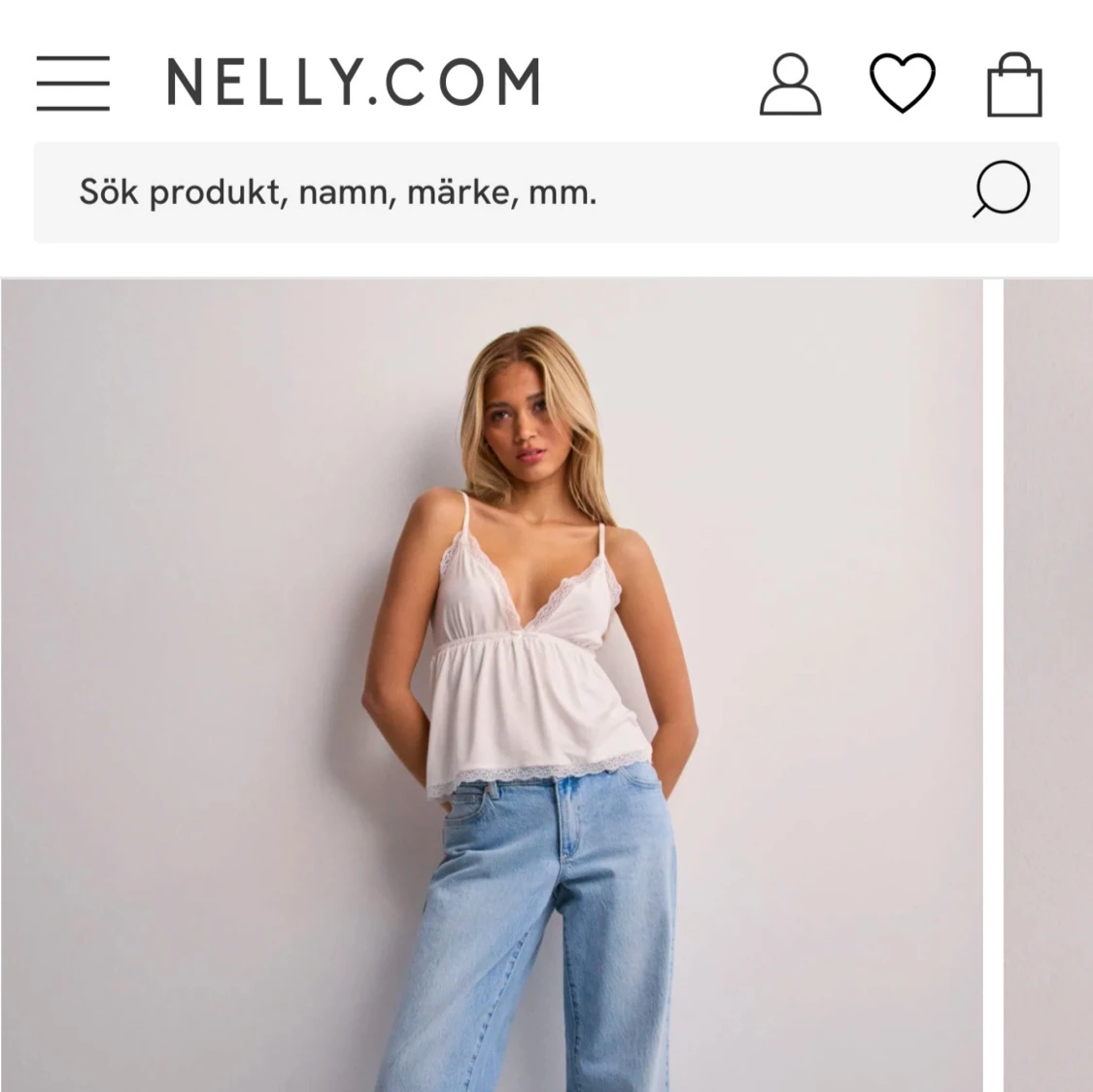Open the wishlist heart icon
Screen dimensions: 1093x1092
[x=903, y=83]
